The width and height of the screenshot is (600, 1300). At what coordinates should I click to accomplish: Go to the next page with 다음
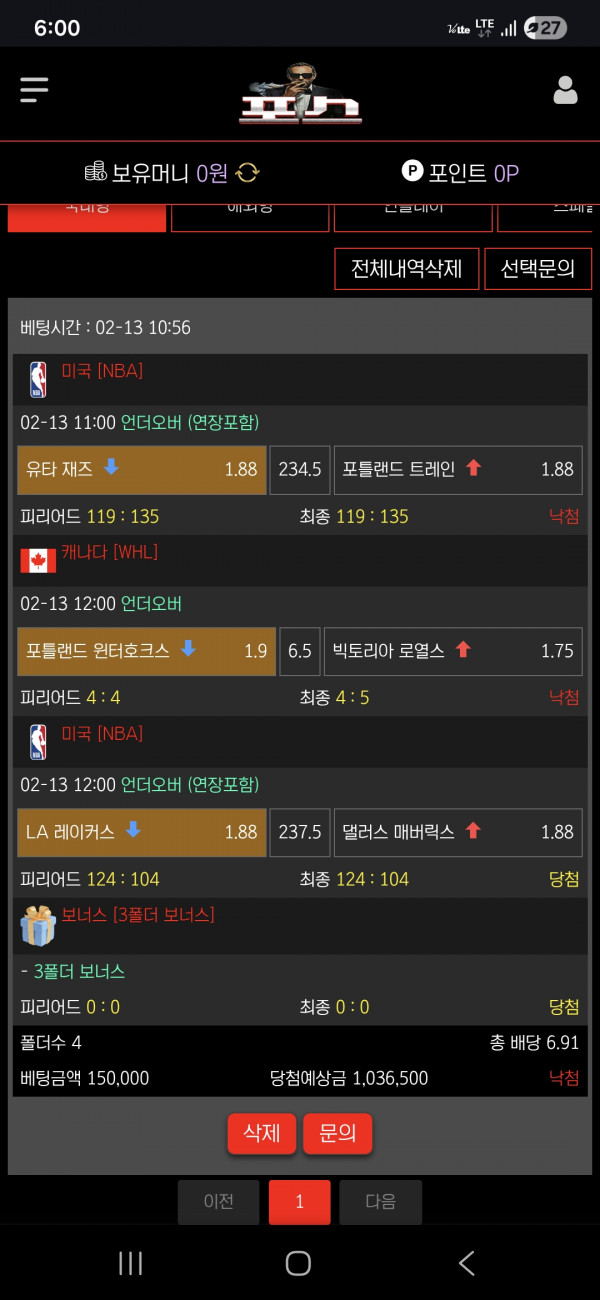[380, 1202]
